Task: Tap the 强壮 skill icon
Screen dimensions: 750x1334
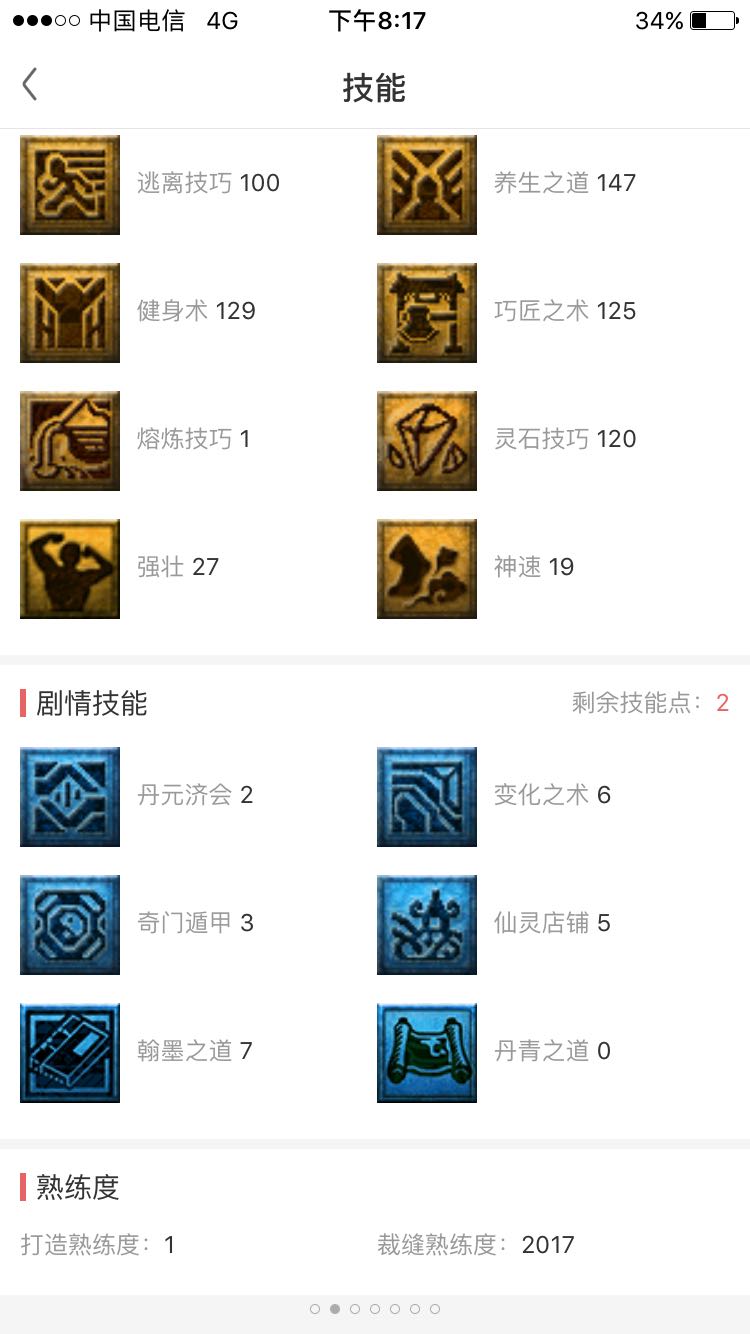Action: 70,568
